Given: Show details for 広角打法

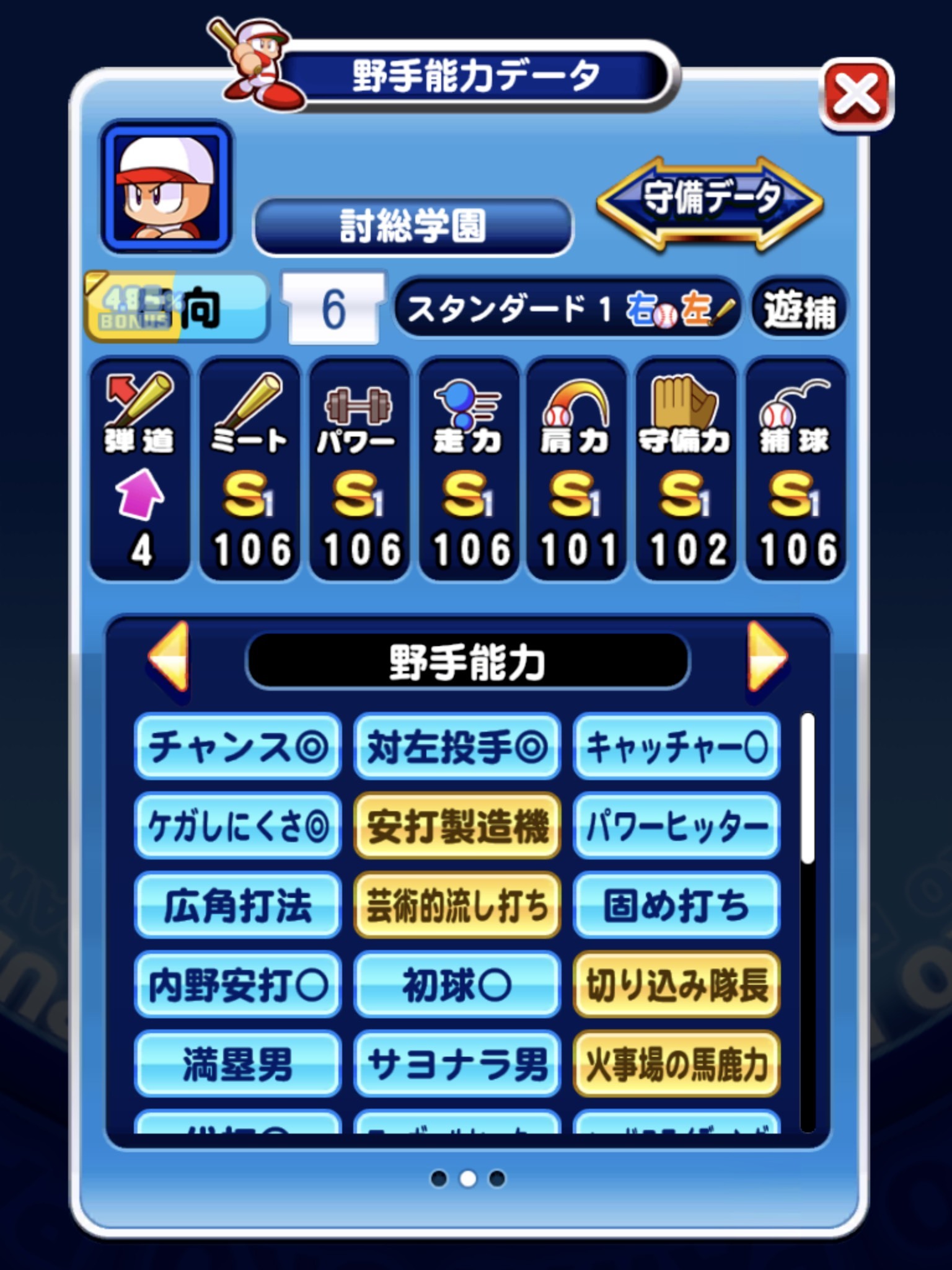Looking at the screenshot, I should [237, 905].
